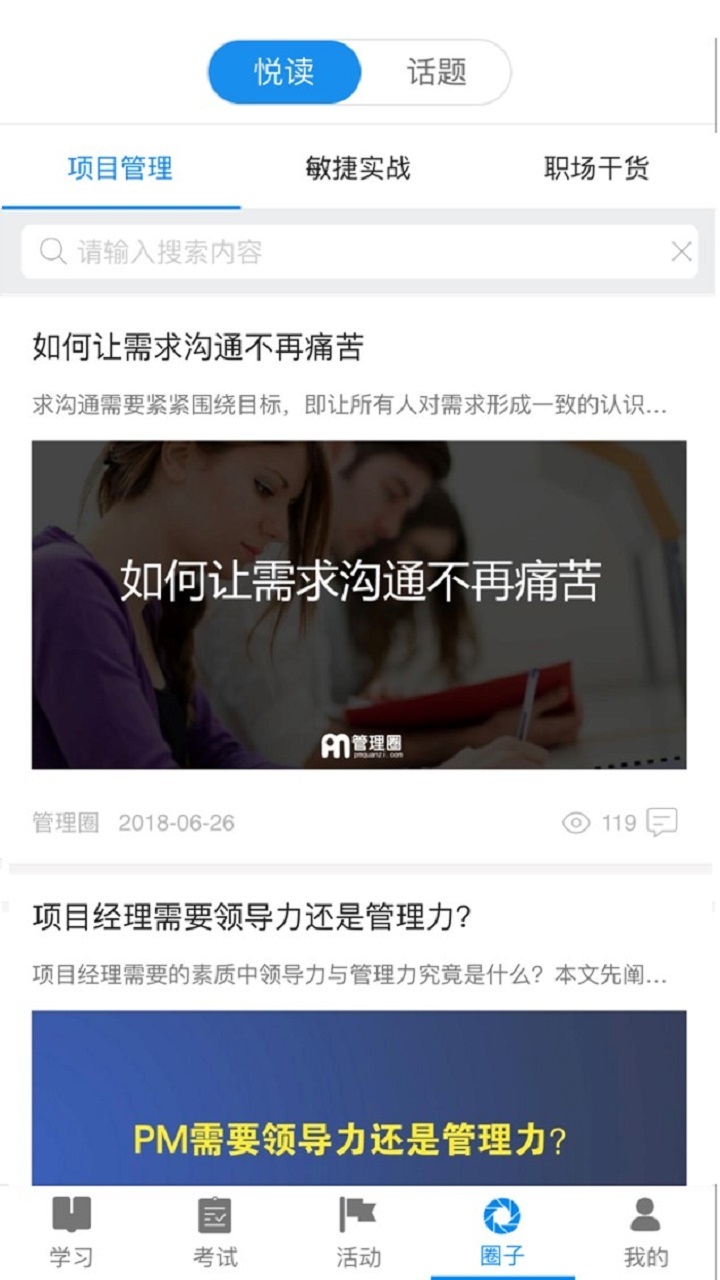The height and width of the screenshot is (1280, 720).
Task: Switch to the 话题 segment
Action: coord(437,72)
